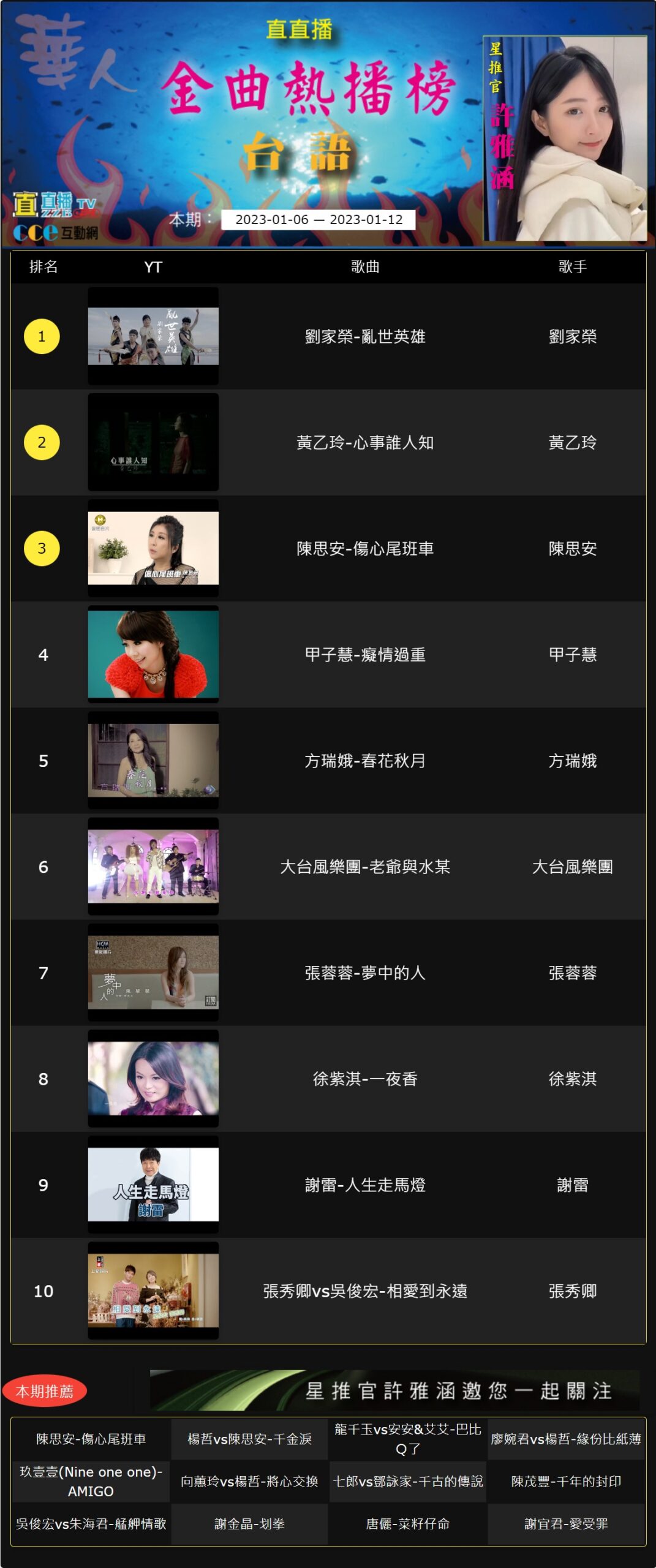Open the 方瑞娥-春花秋月 video thumbnail
The width and height of the screenshot is (656, 1568).
pos(153,760)
